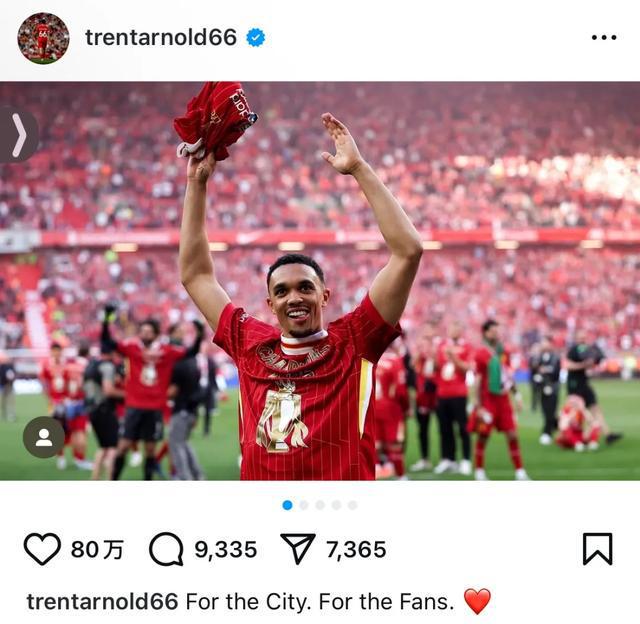Open trentarnold66's profile picture
The image size is (640, 624).
43,38
